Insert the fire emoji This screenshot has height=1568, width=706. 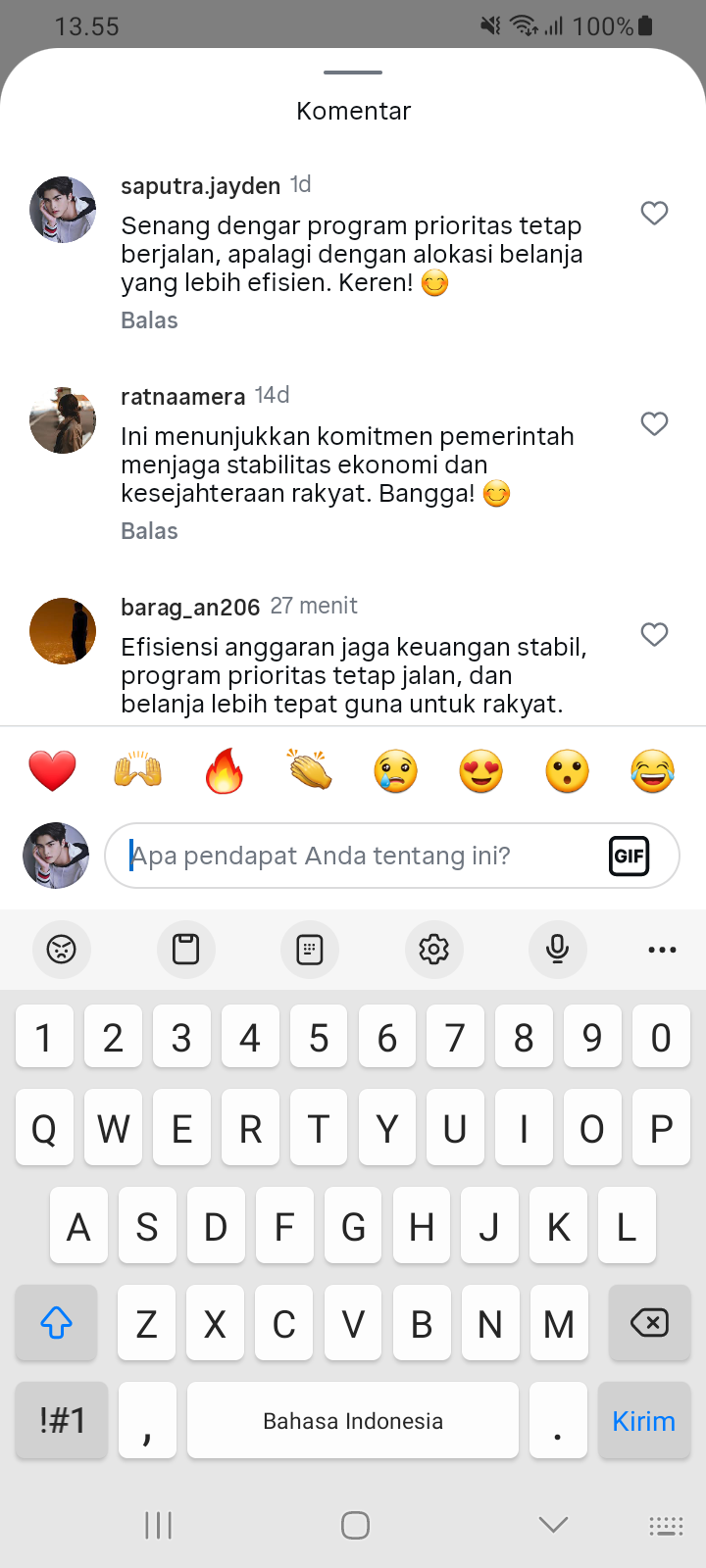coord(224,771)
